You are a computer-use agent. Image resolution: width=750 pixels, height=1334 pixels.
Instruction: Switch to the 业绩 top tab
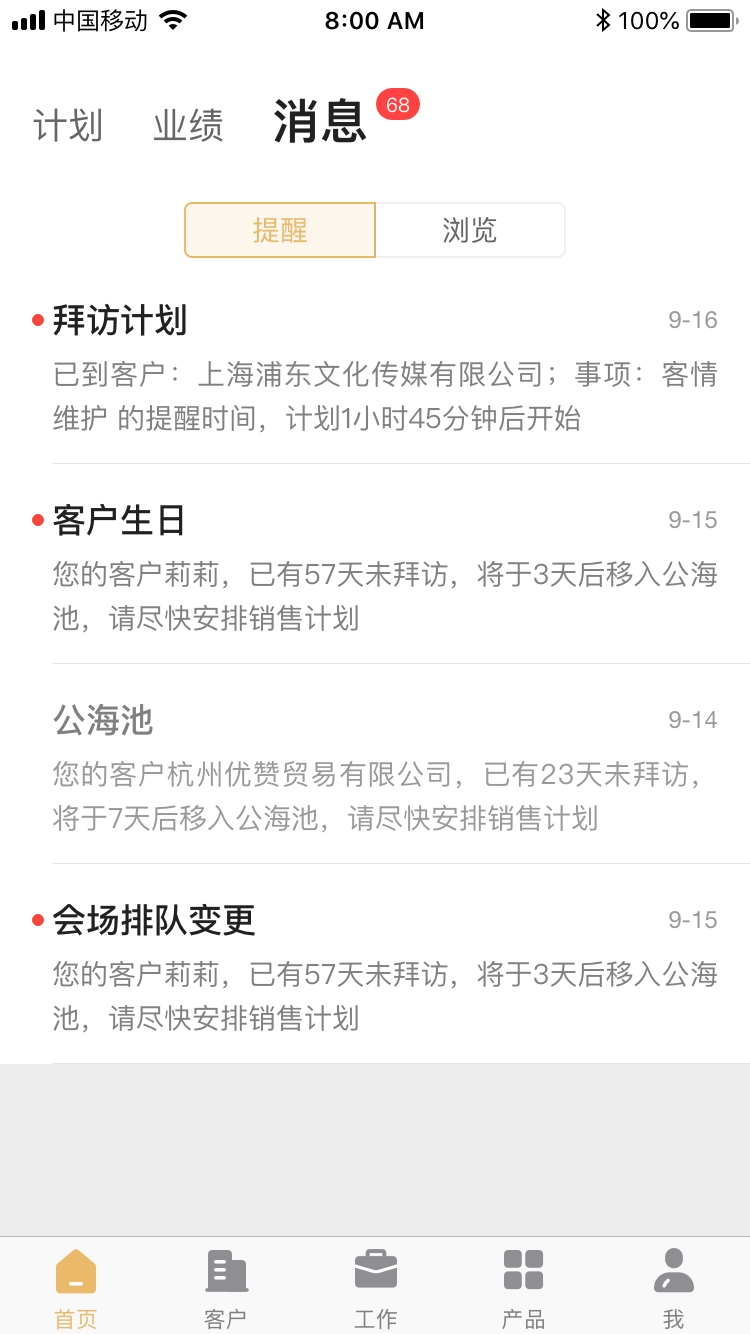point(188,126)
